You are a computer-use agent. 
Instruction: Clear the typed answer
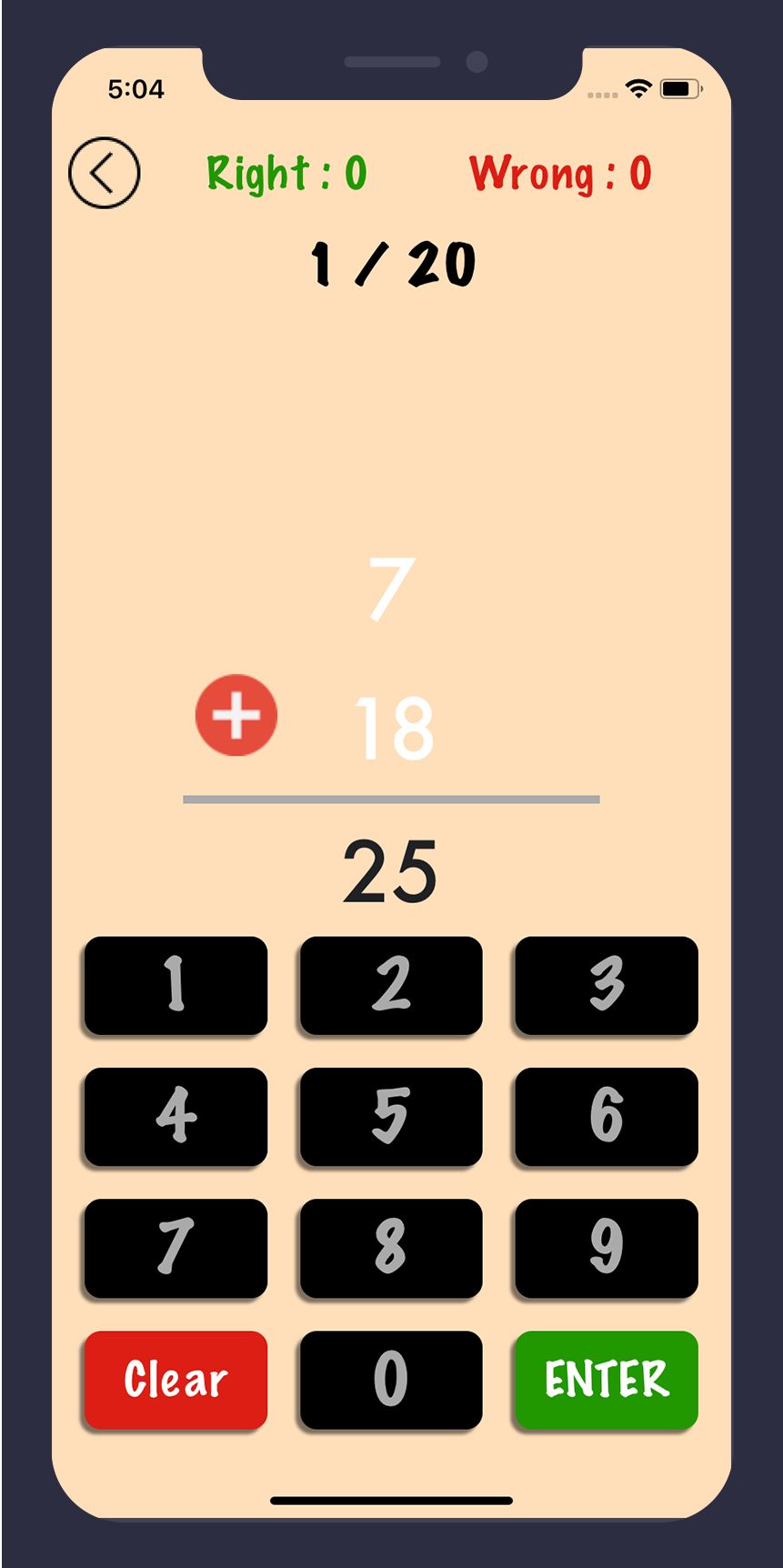(176, 1379)
